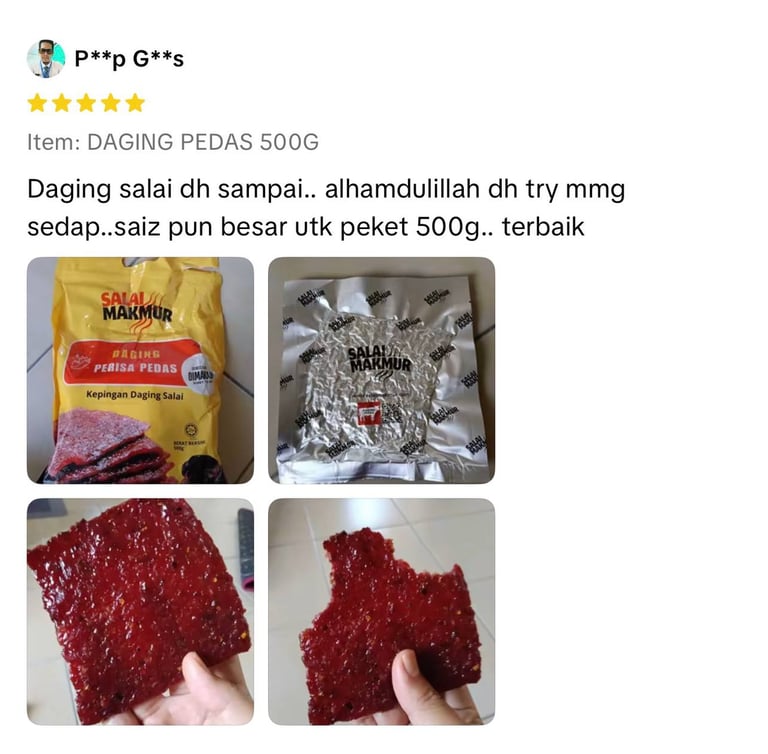The width and height of the screenshot is (768, 754).
Task: Open the yellow Salai Makmur package photo
Action: pyautogui.click(x=140, y=370)
